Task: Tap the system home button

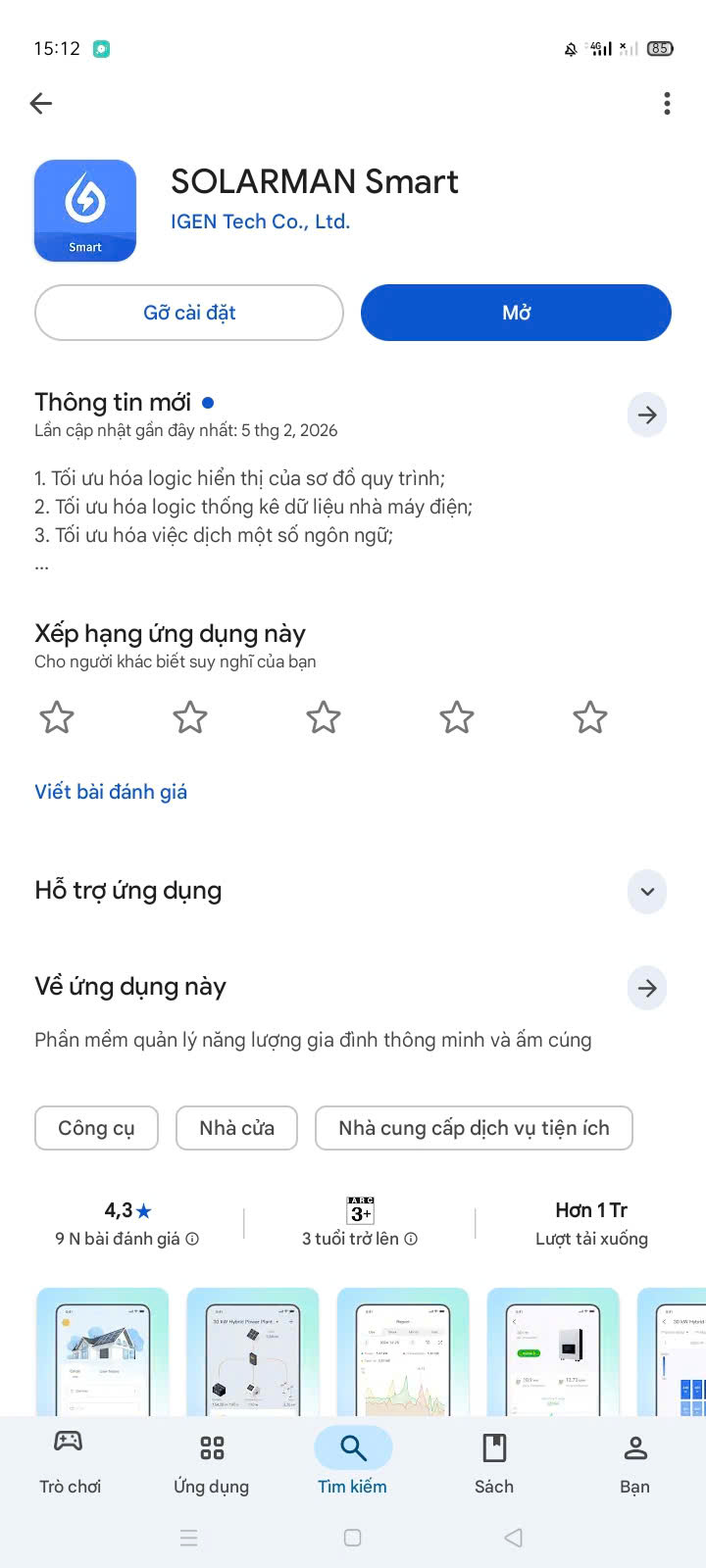Action: (353, 1538)
